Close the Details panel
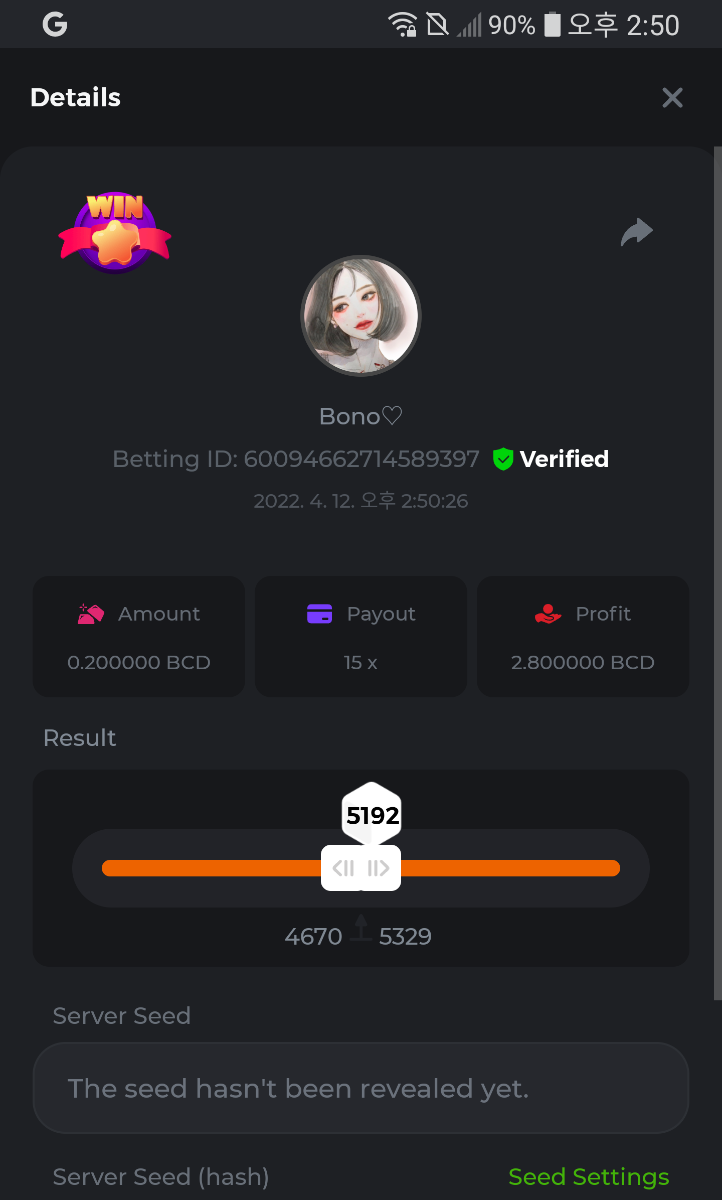The height and width of the screenshot is (1200, 722). tap(672, 97)
